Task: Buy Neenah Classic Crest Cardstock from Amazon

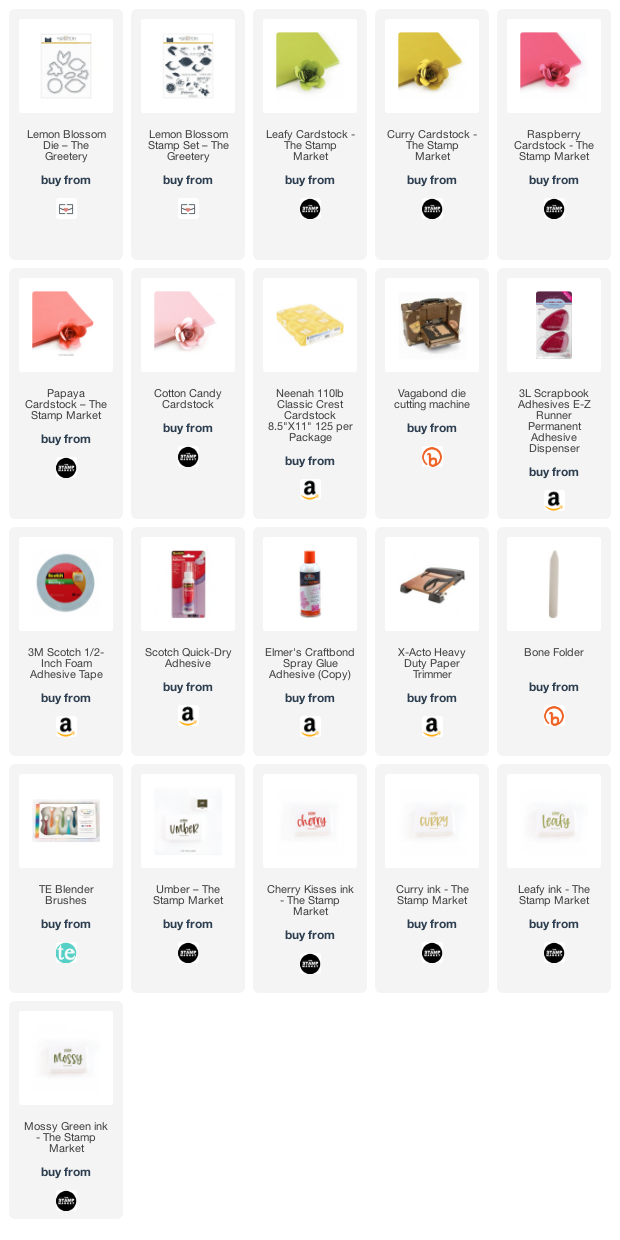Action: 310,490
